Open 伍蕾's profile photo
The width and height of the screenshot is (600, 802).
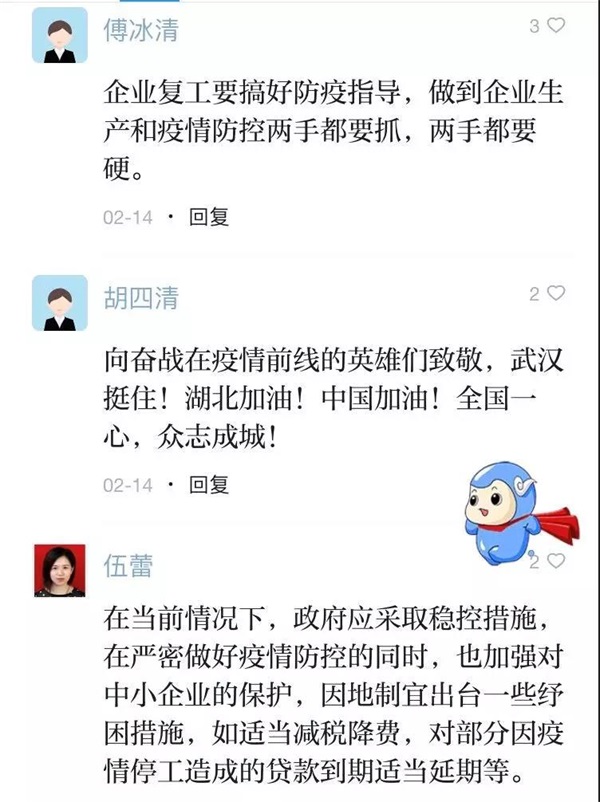[59, 571]
